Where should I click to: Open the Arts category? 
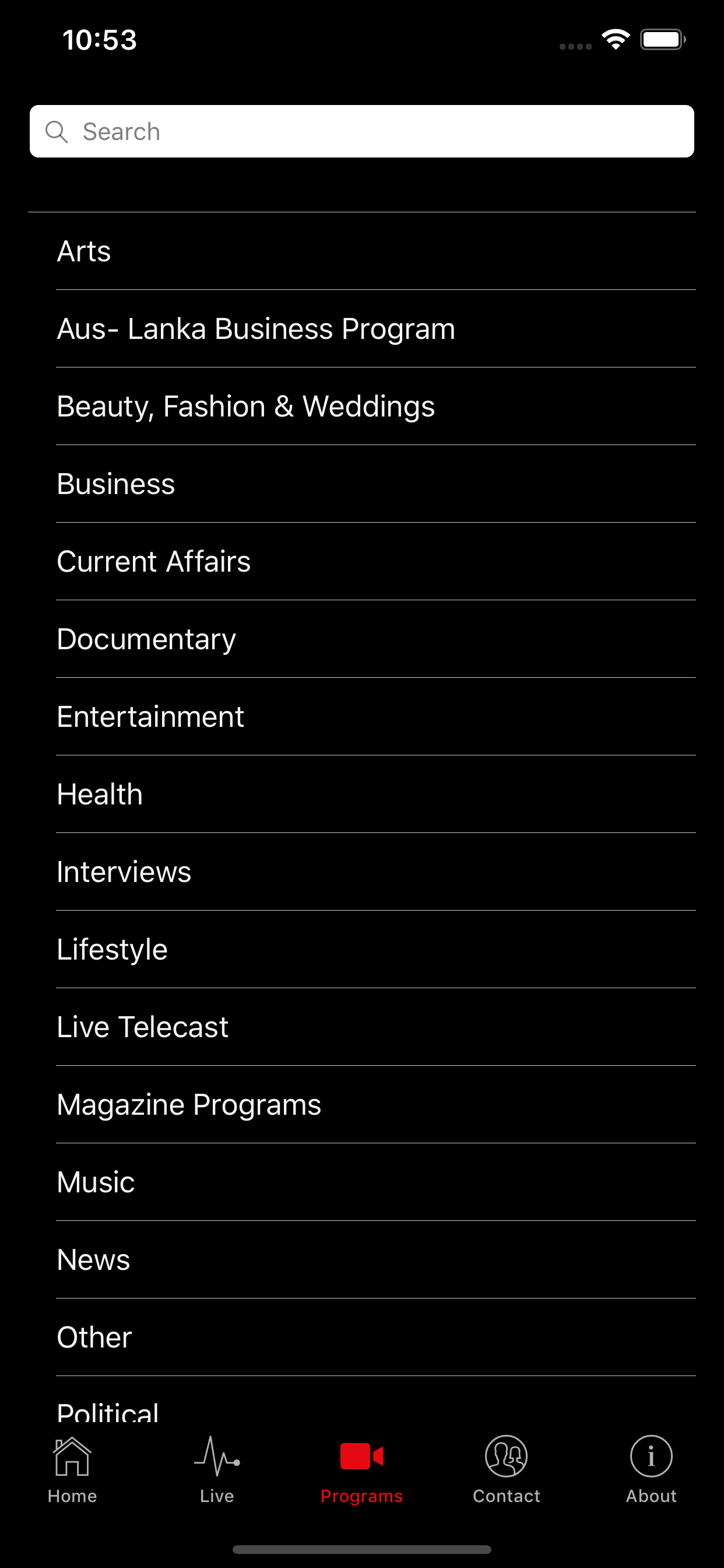[362, 251]
